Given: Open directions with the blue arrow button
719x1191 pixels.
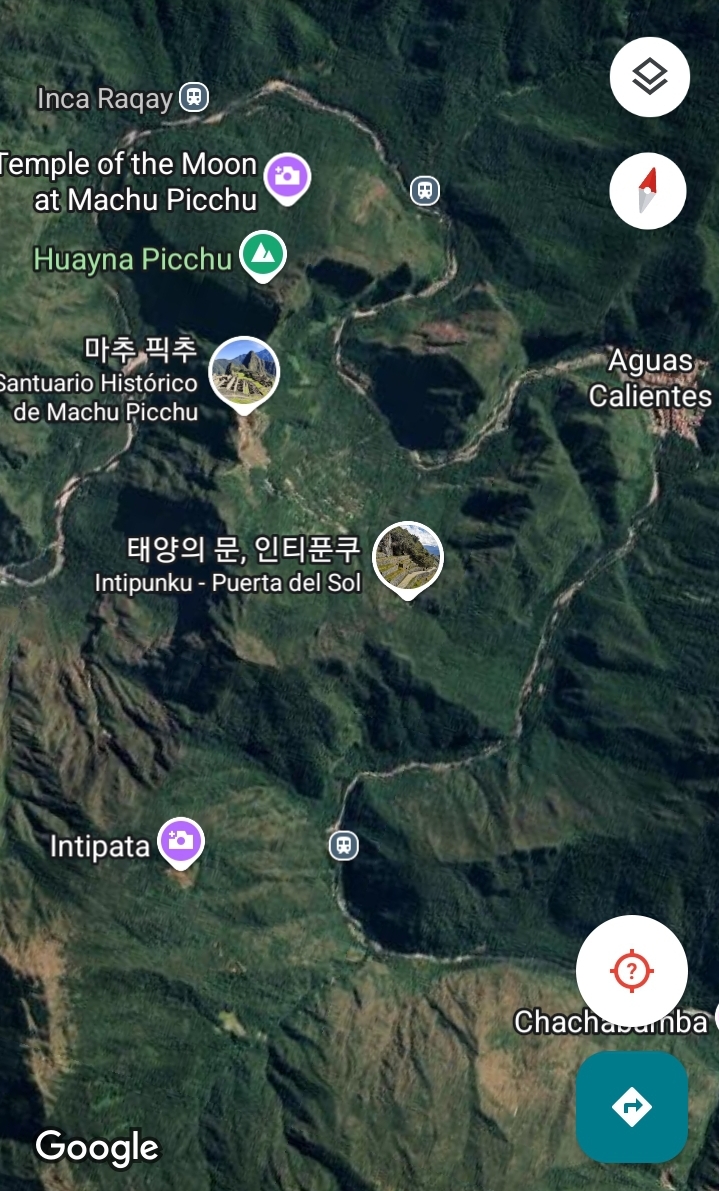Looking at the screenshot, I should coord(632,1107).
